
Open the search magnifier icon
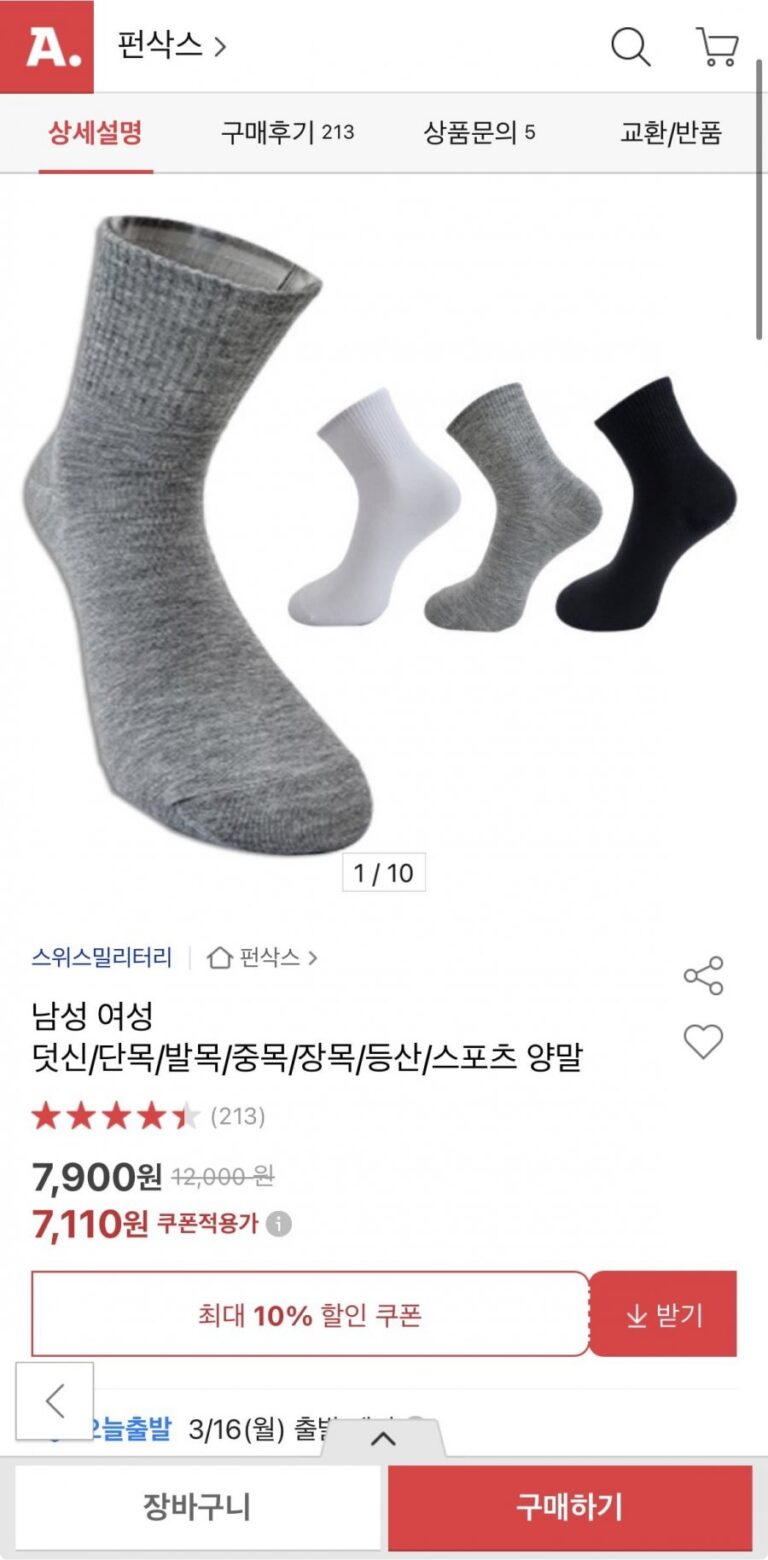630,47
